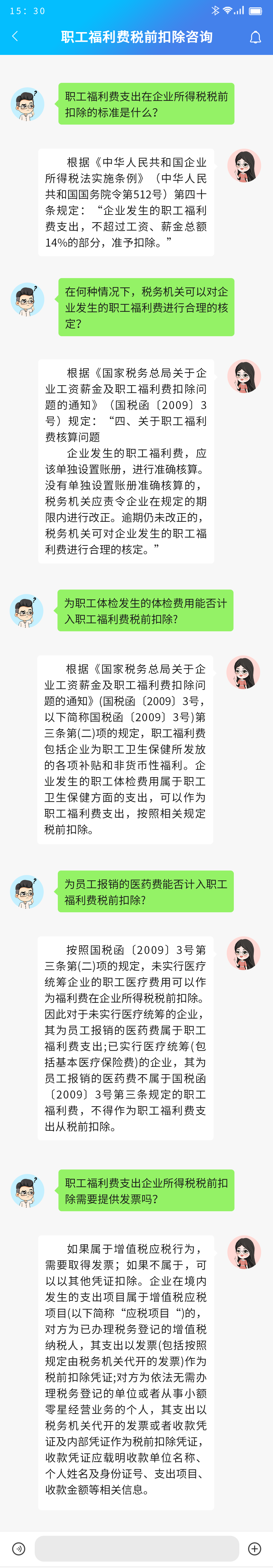
Task: Open the notifications bell
Action: pos(255,37)
